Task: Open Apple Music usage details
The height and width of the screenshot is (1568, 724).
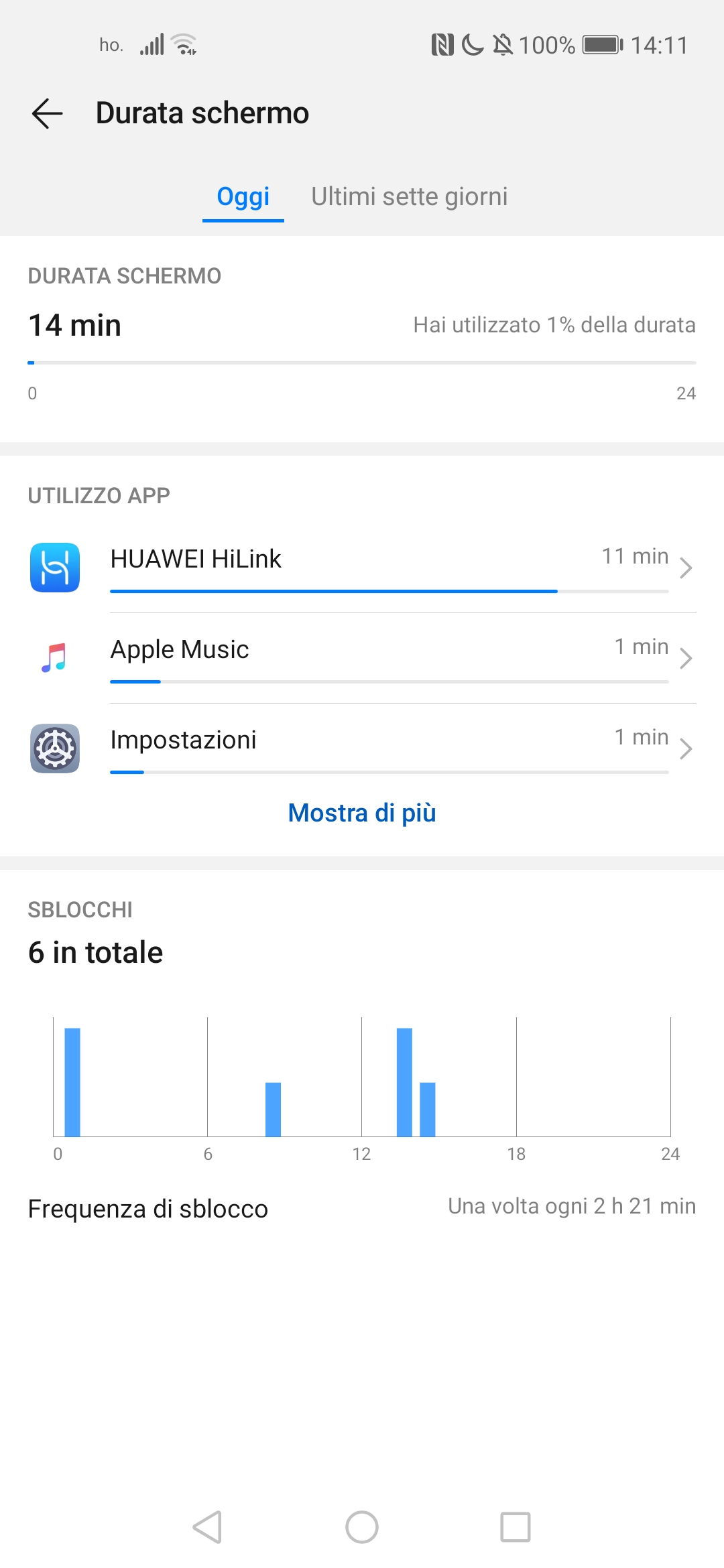Action: pyautogui.click(x=362, y=658)
